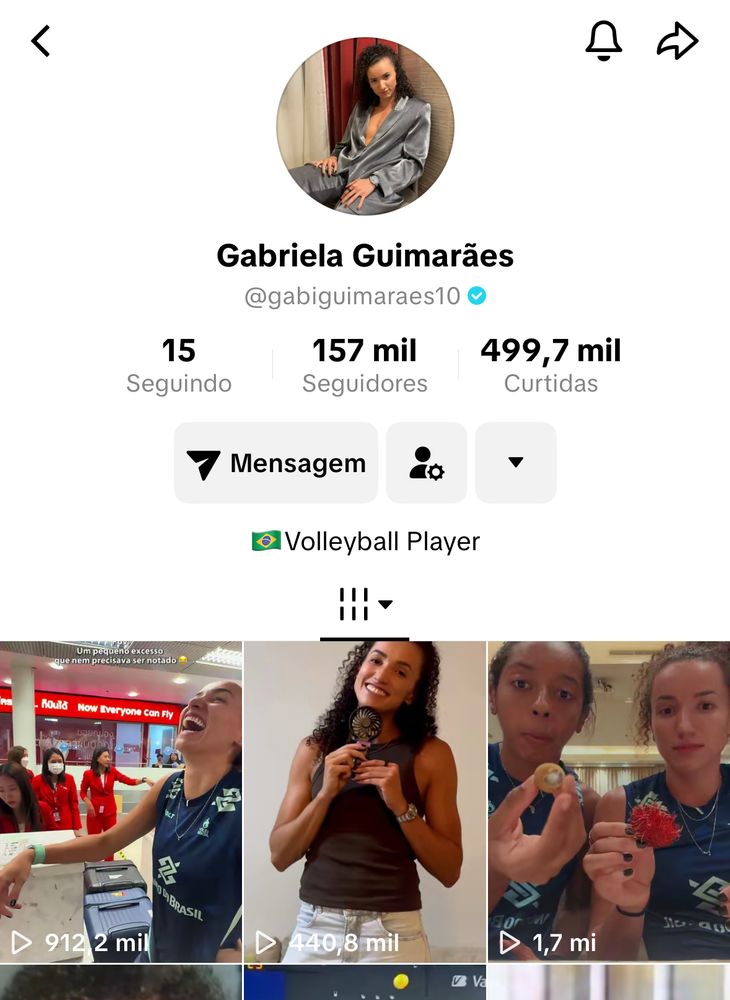Screen dimensions: 730x1000
Task: Open the videos grid sort tab
Action: (365, 604)
